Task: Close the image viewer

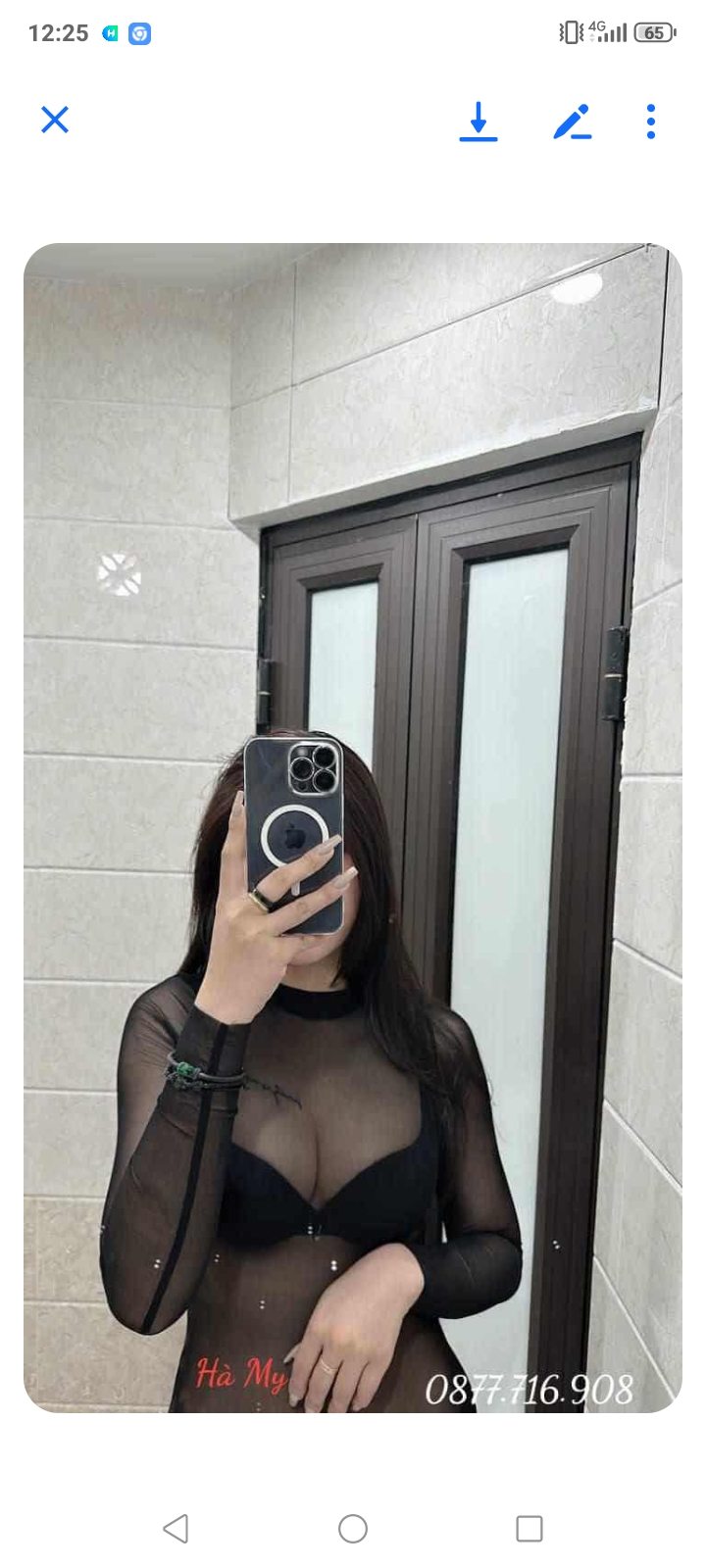Action: coord(55,121)
